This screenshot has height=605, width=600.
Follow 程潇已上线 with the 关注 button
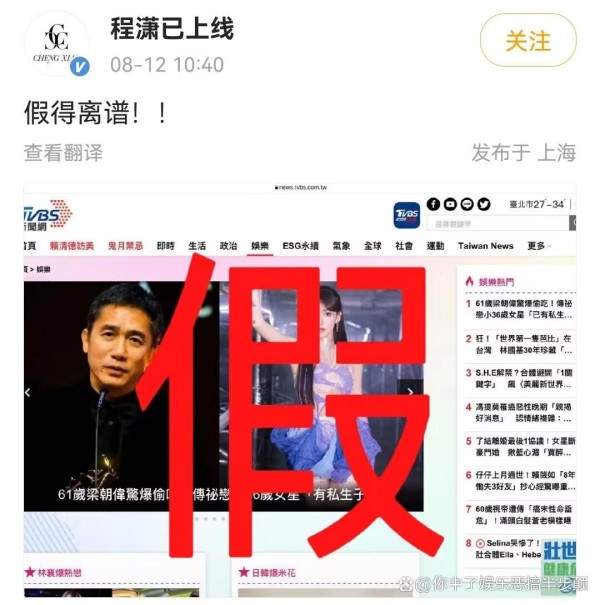[x=528, y=41]
